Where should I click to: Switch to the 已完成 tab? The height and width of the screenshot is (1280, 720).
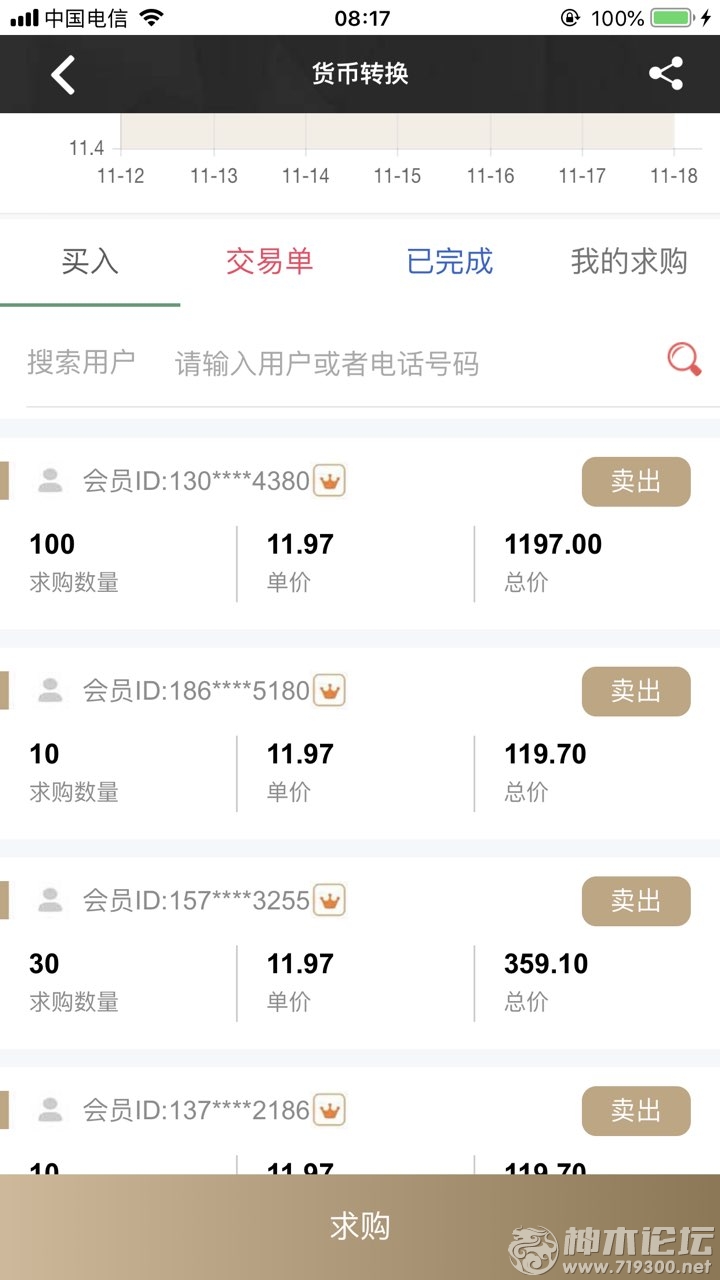pos(450,262)
